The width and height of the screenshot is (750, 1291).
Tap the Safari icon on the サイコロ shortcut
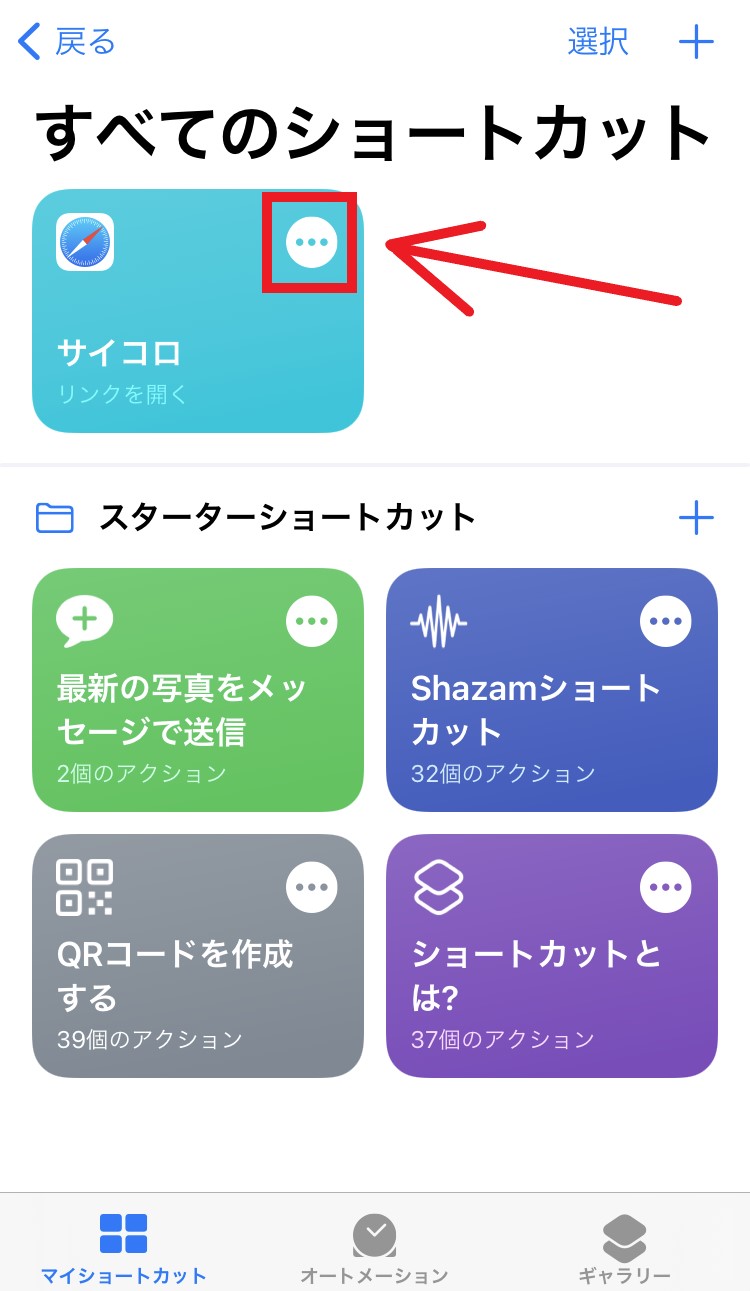84,240
